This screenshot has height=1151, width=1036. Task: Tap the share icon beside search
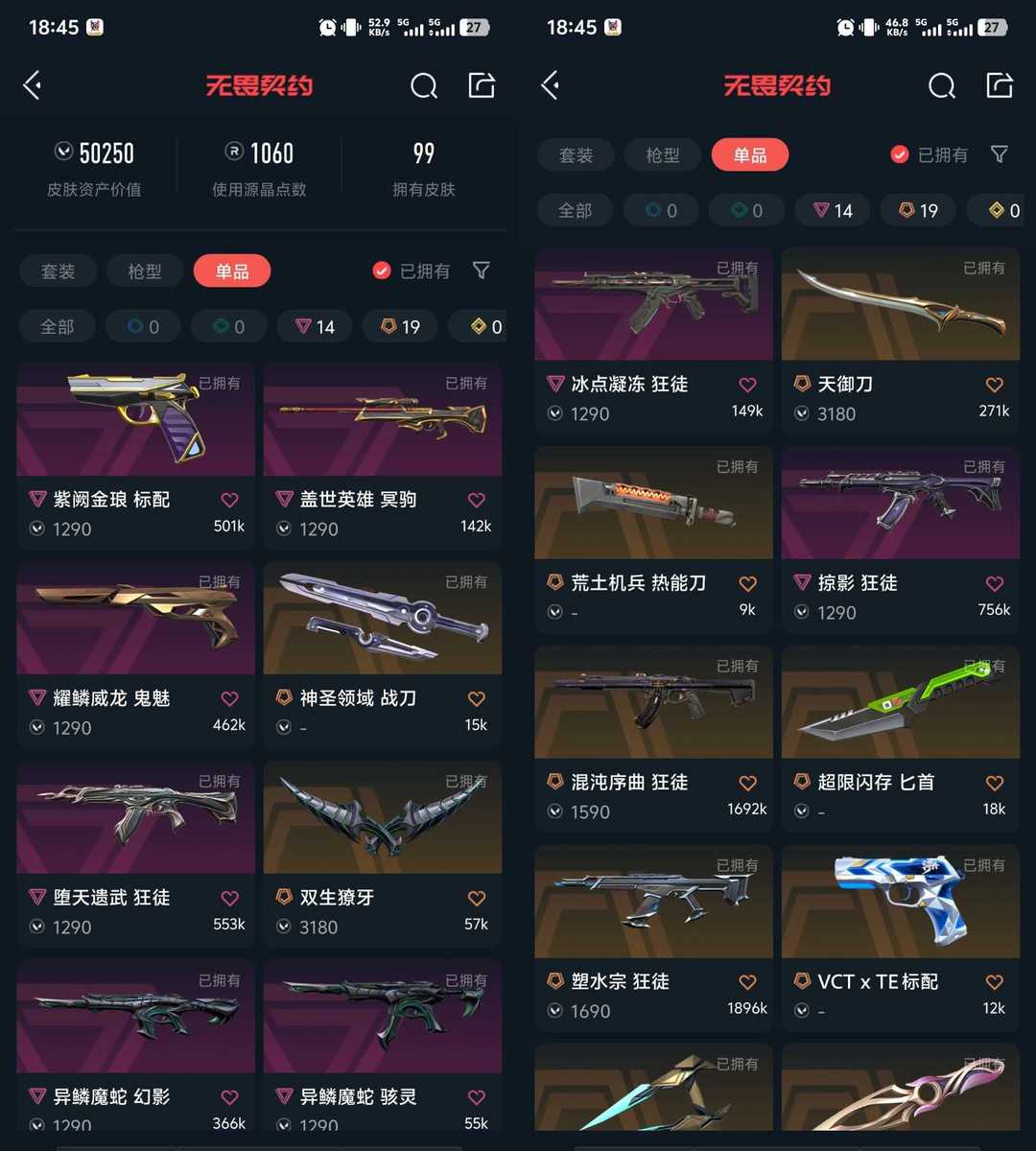tap(482, 85)
